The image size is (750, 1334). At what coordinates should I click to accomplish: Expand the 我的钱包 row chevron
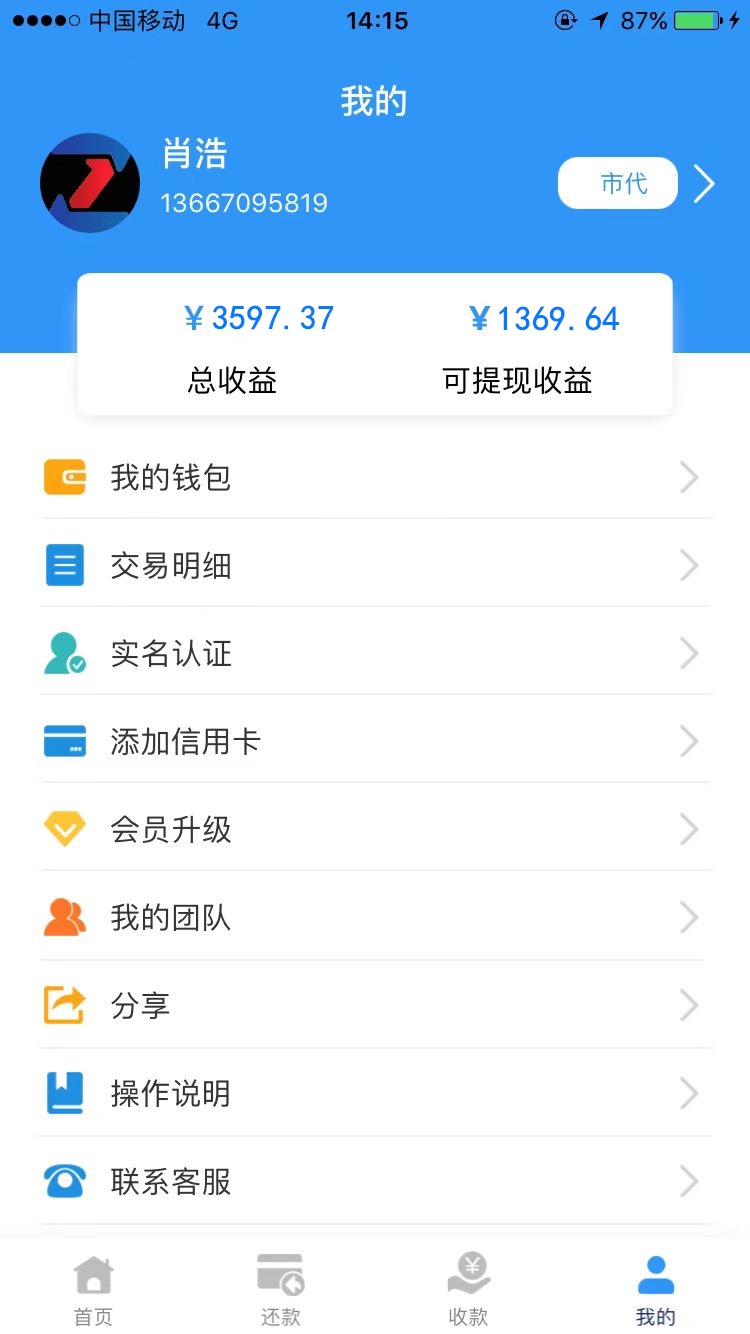tap(688, 477)
